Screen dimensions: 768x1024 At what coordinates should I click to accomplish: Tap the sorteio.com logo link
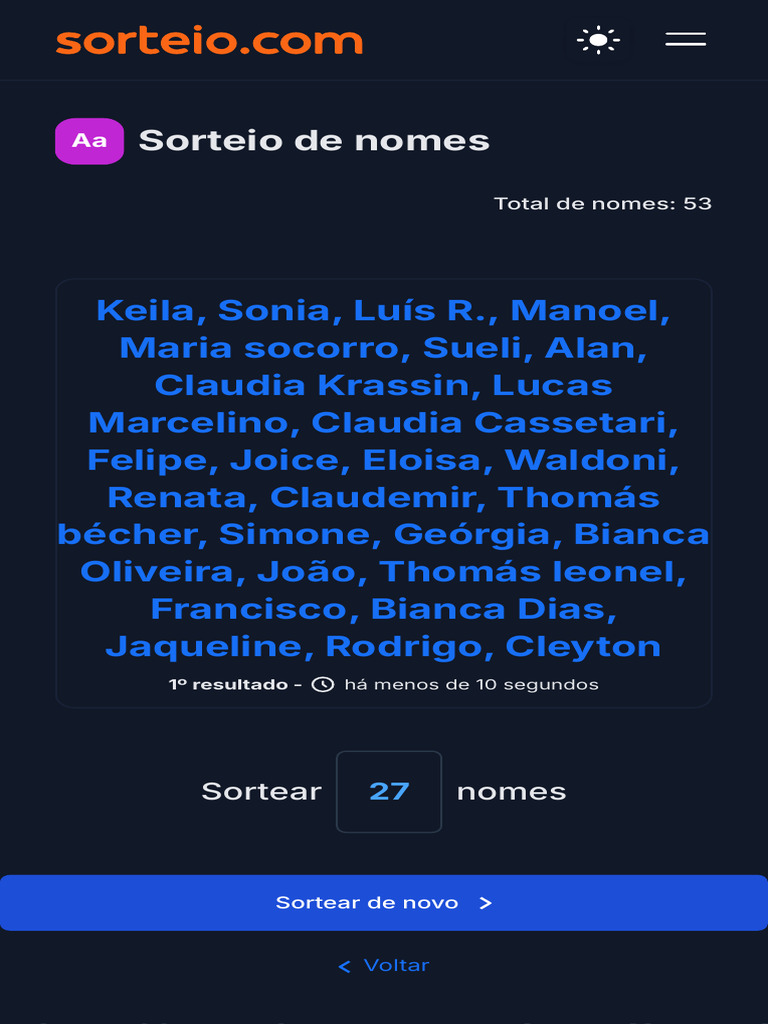point(209,41)
